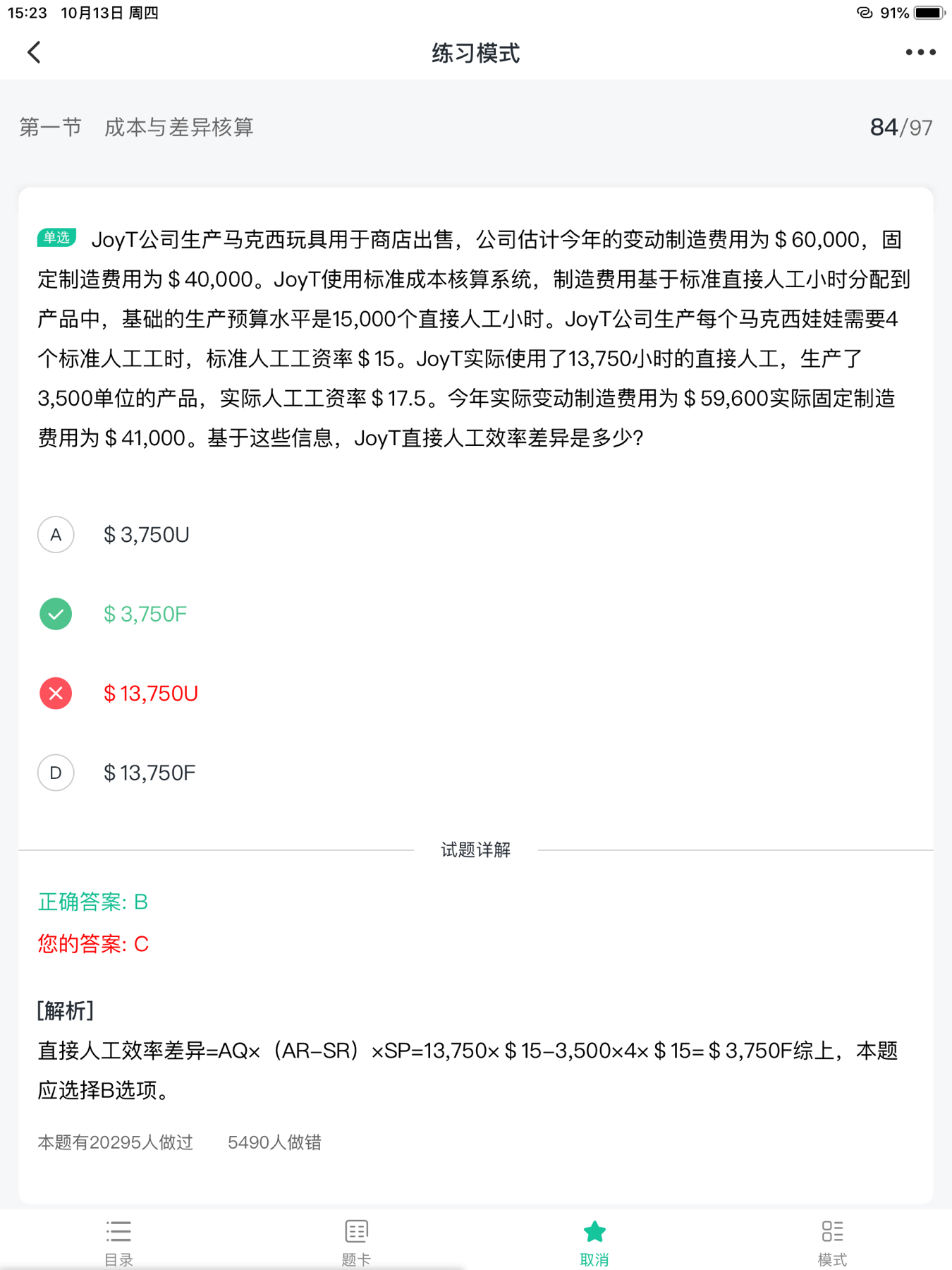The height and width of the screenshot is (1270, 952).
Task: Tap 取消 star to unfavorite question
Action: [x=594, y=1242]
